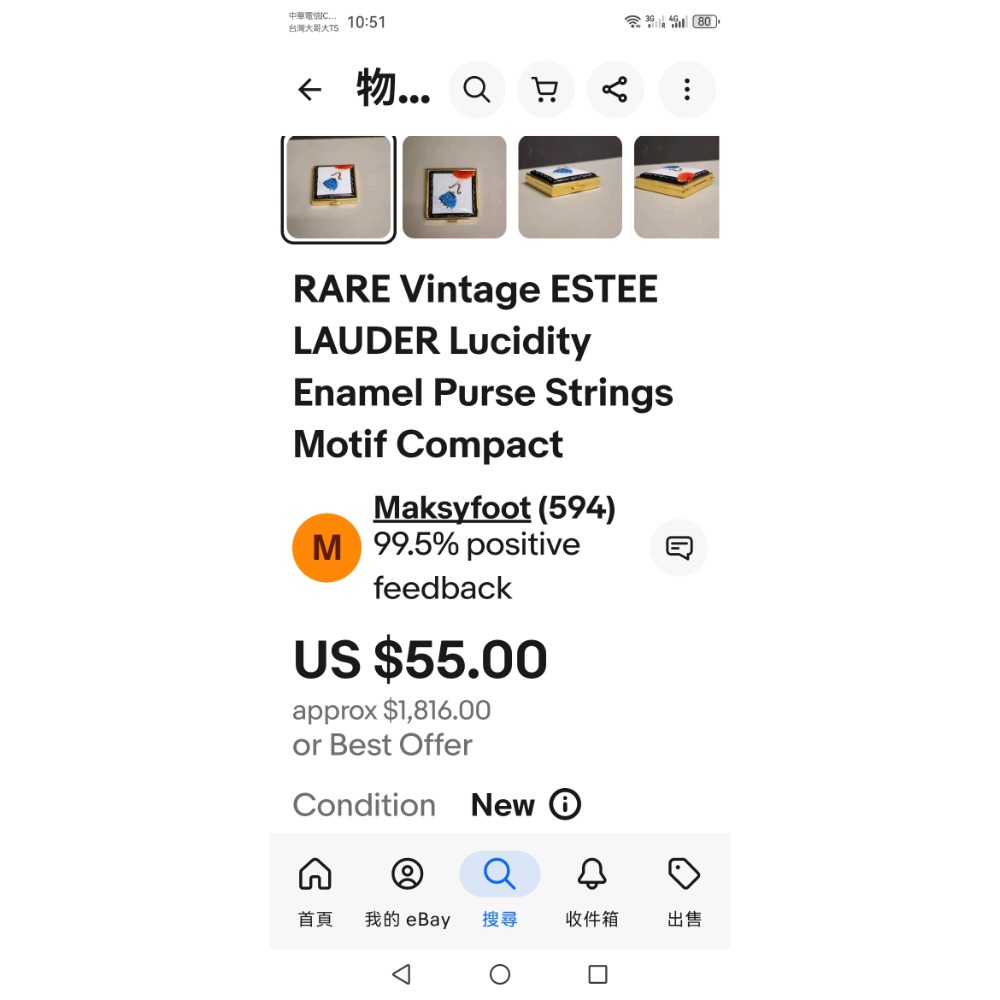Switch to the 首頁 tab
Viewport: 1000px width, 1000px height.
point(315,891)
